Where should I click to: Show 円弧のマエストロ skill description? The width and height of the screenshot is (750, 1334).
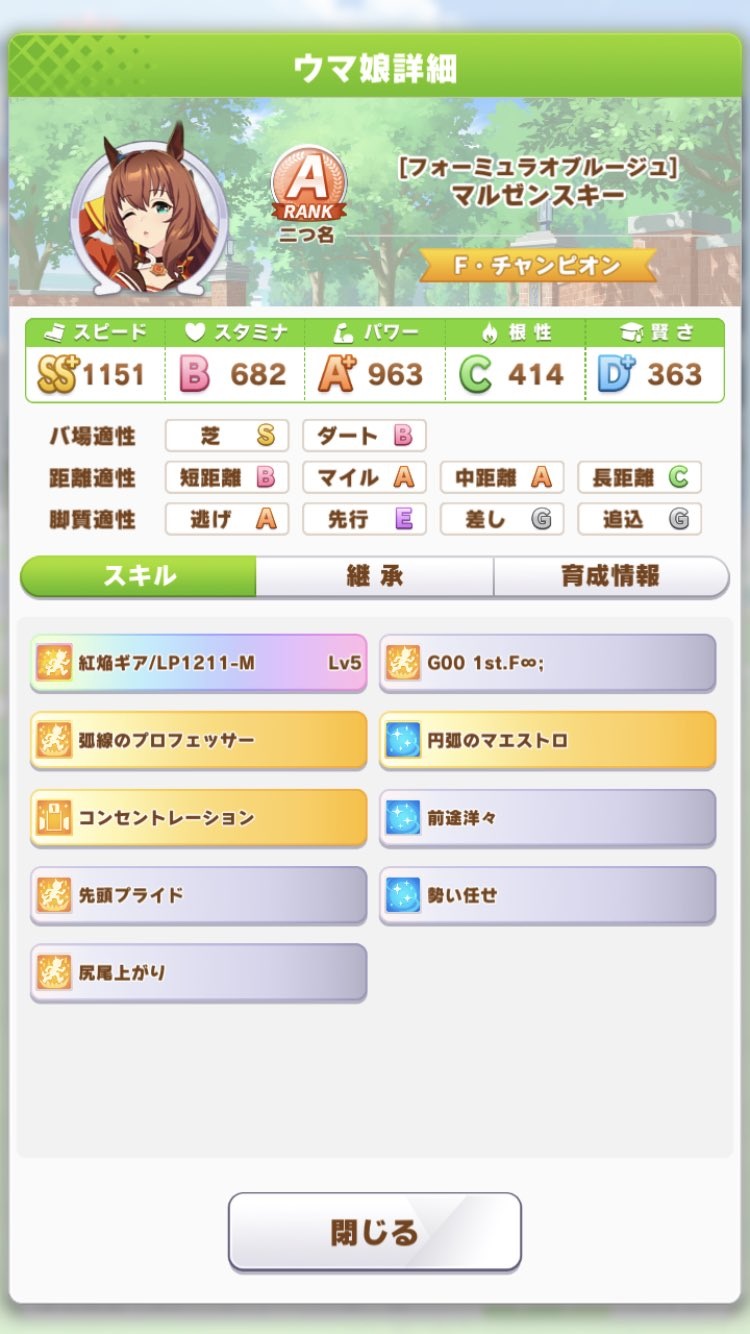(547, 740)
